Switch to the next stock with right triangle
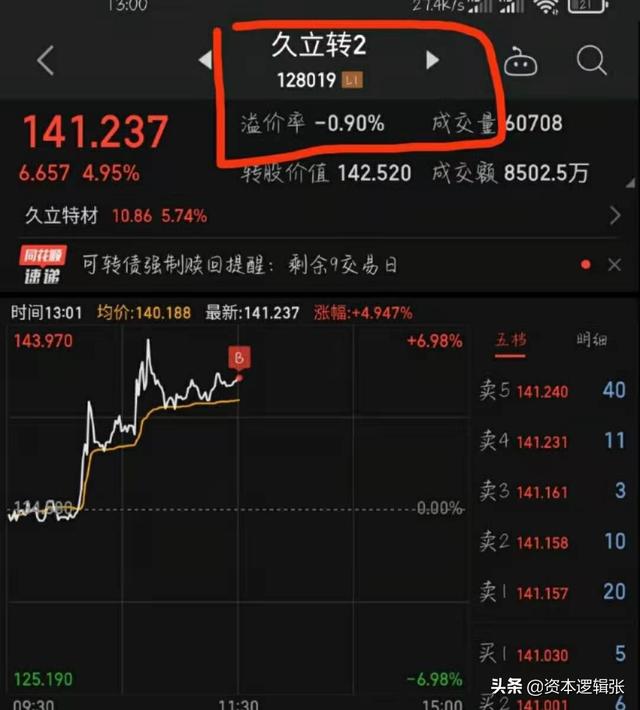Viewport: 640px width, 710px height. 432,61
